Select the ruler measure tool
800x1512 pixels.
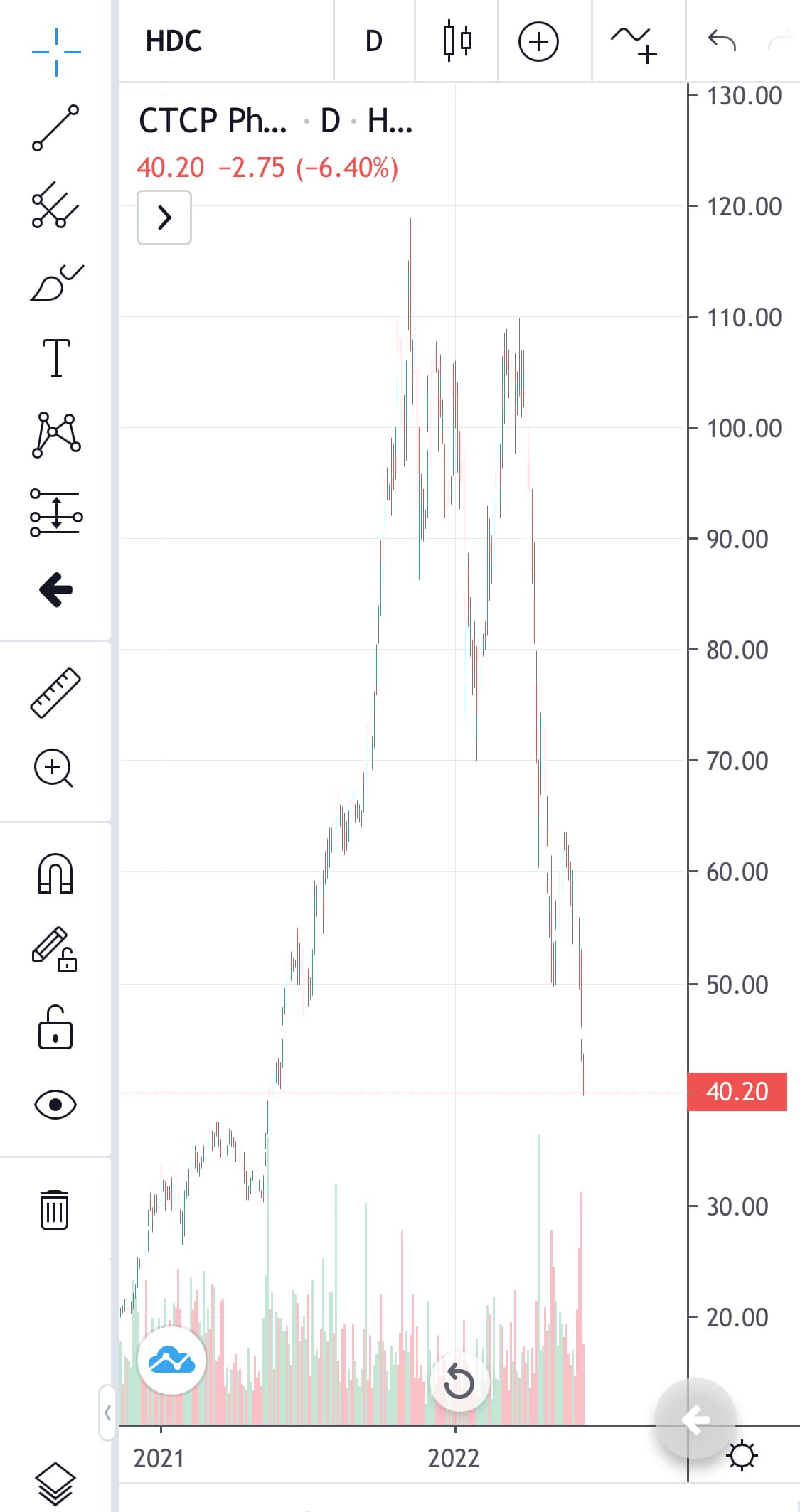click(x=55, y=692)
